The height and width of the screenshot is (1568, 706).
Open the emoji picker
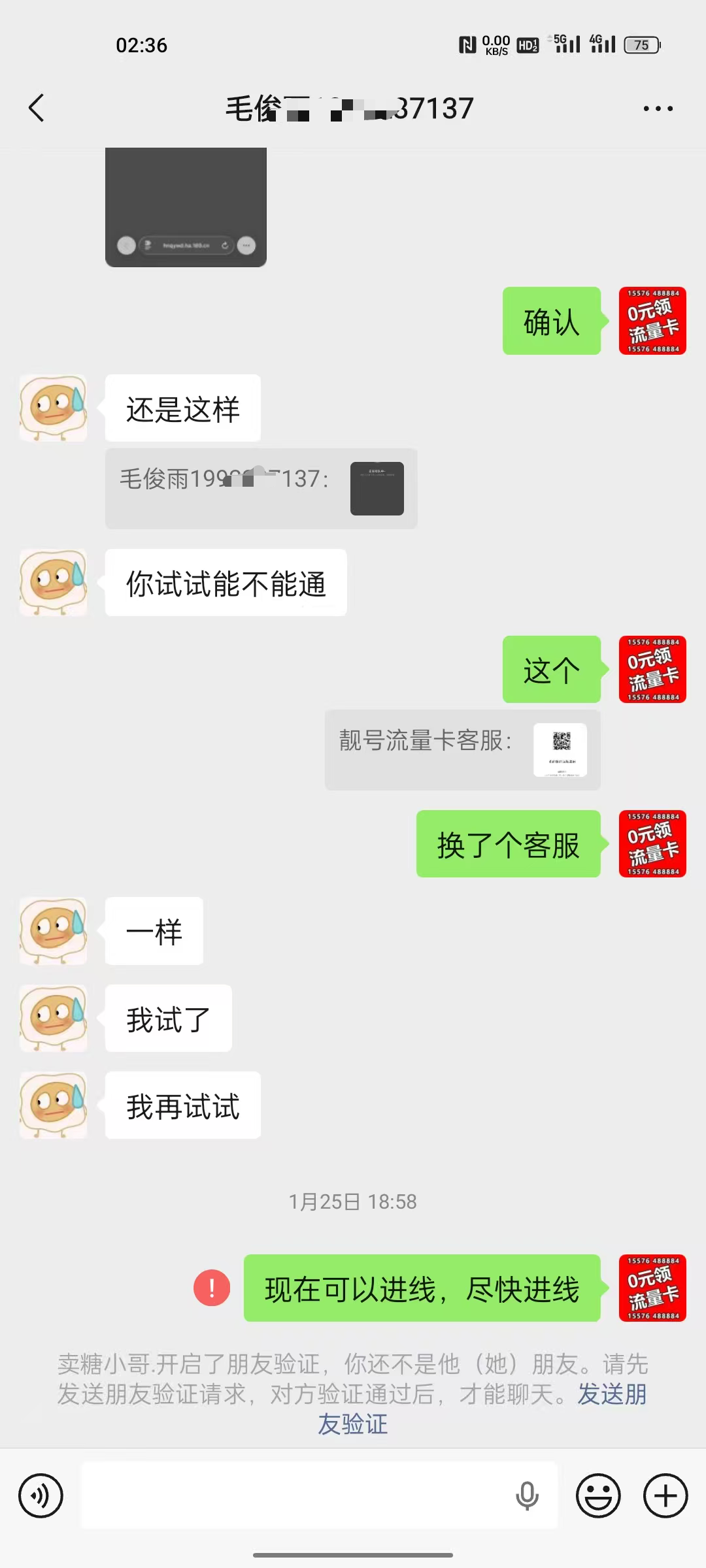(597, 1495)
